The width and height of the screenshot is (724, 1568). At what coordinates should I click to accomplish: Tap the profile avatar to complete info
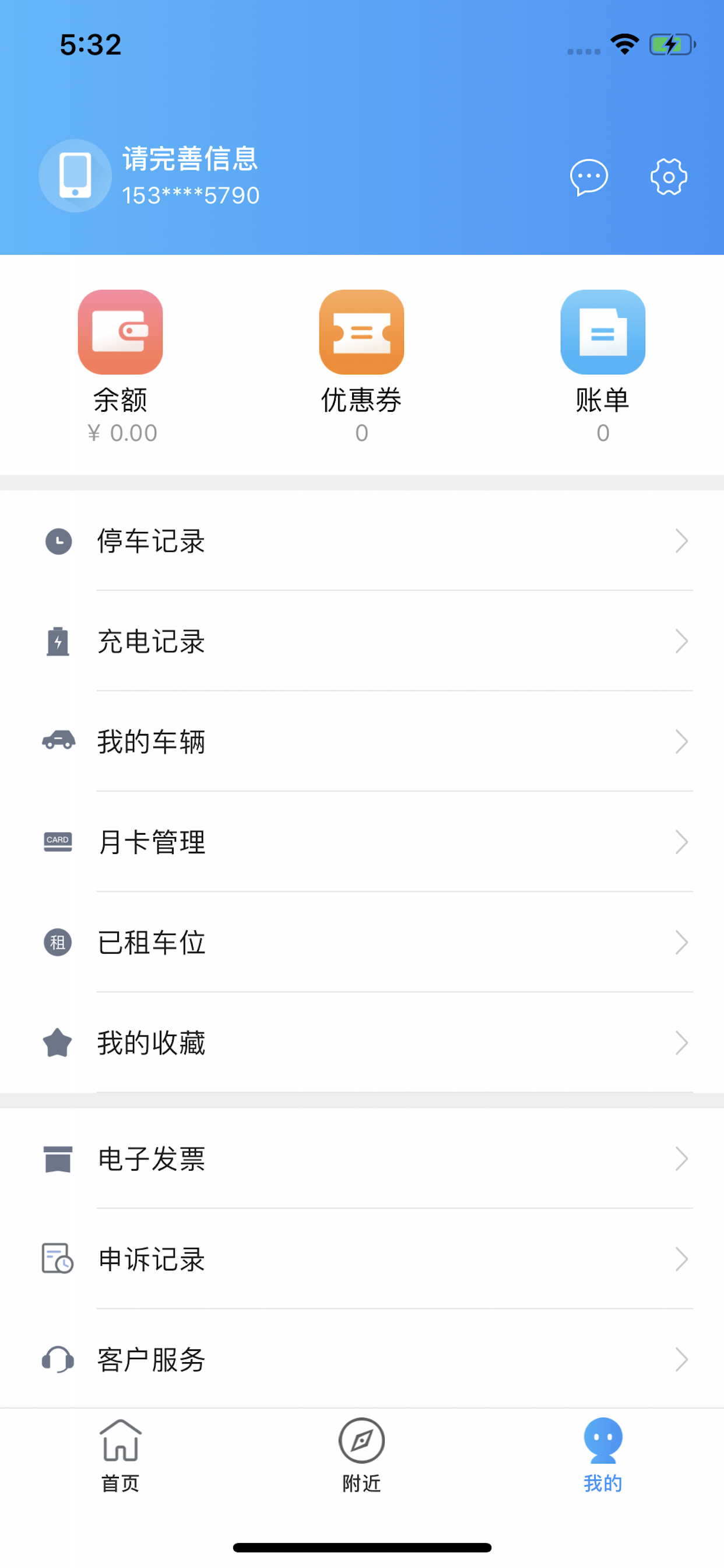pyautogui.click(x=75, y=176)
